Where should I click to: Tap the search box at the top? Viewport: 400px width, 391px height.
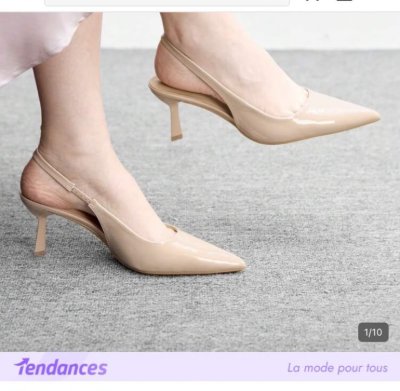[x=167, y=3]
